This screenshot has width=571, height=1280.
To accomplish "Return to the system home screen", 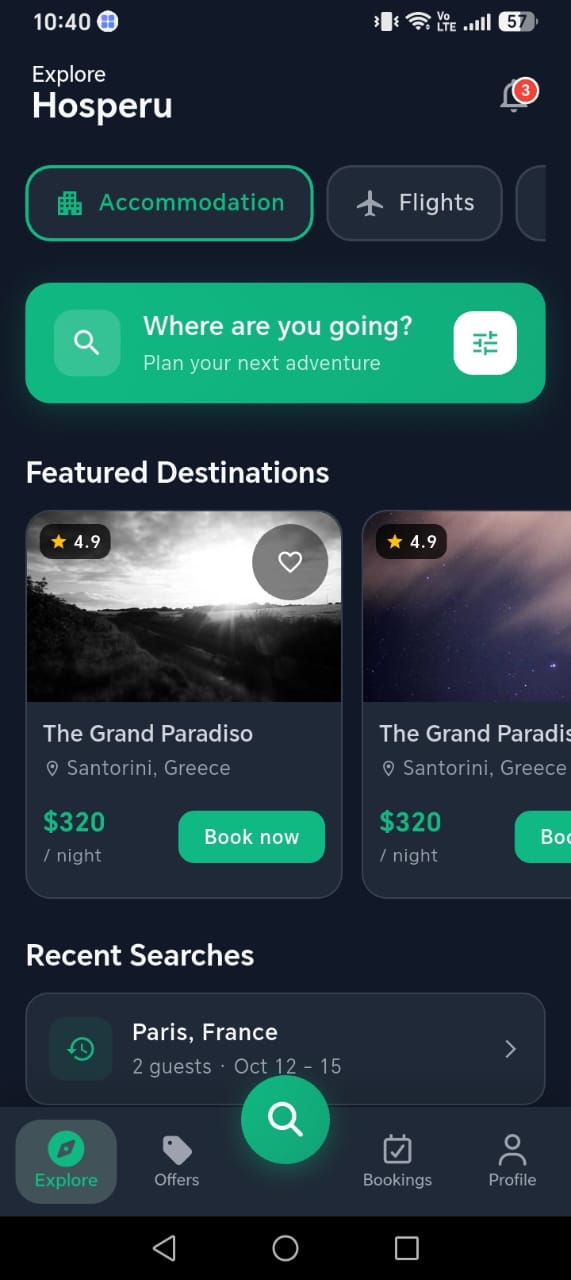I will click(285, 1247).
